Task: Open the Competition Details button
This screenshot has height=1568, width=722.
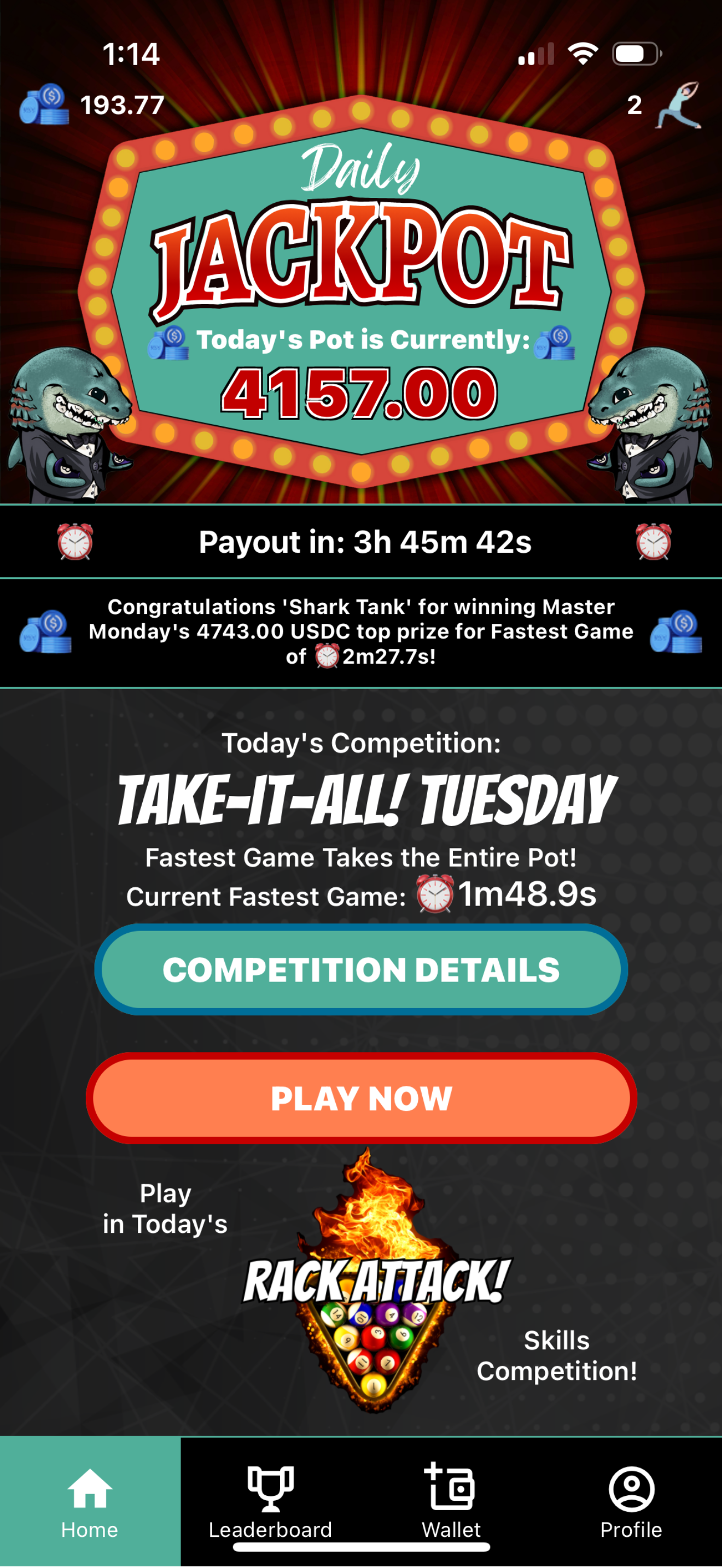Action: tap(361, 970)
